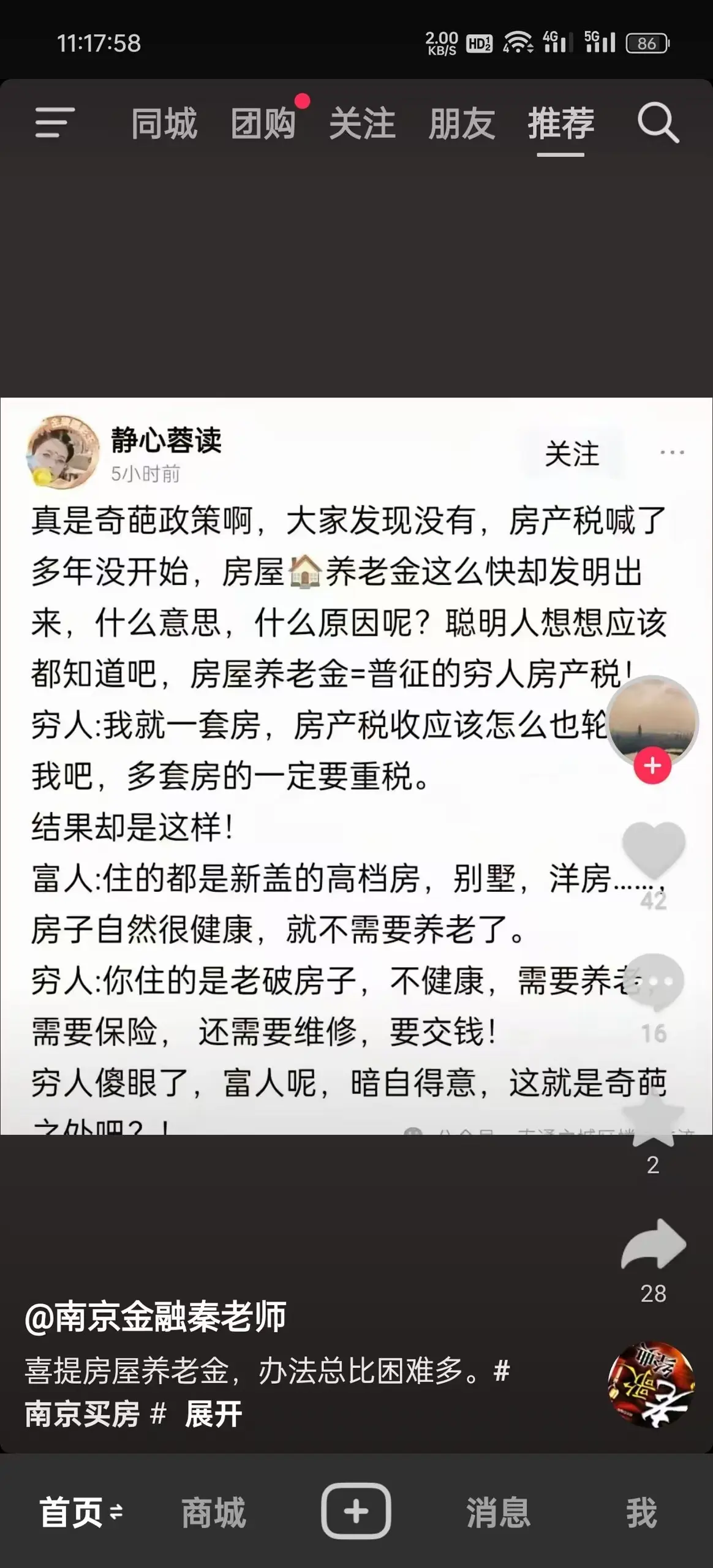This screenshot has width=713, height=1568.
Task: Open the 消息 tab
Action: [498, 1512]
